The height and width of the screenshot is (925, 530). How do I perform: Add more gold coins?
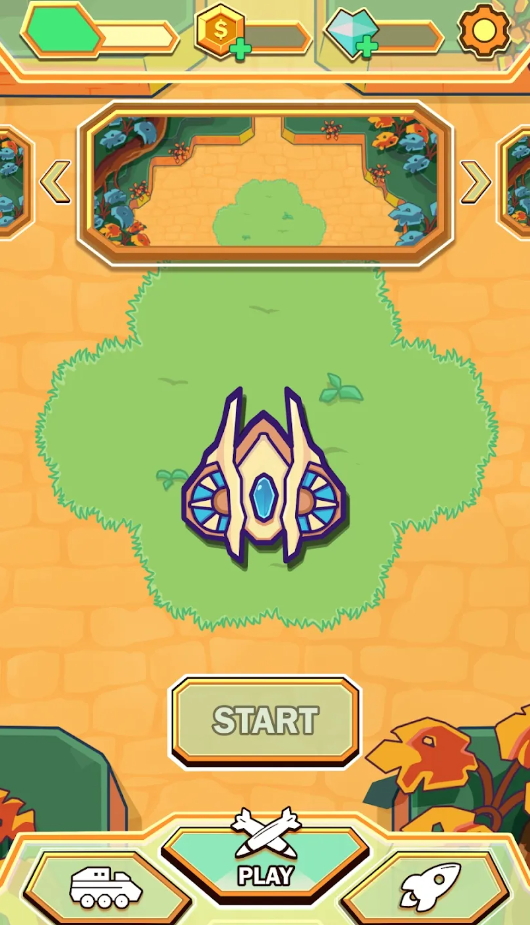click(240, 51)
